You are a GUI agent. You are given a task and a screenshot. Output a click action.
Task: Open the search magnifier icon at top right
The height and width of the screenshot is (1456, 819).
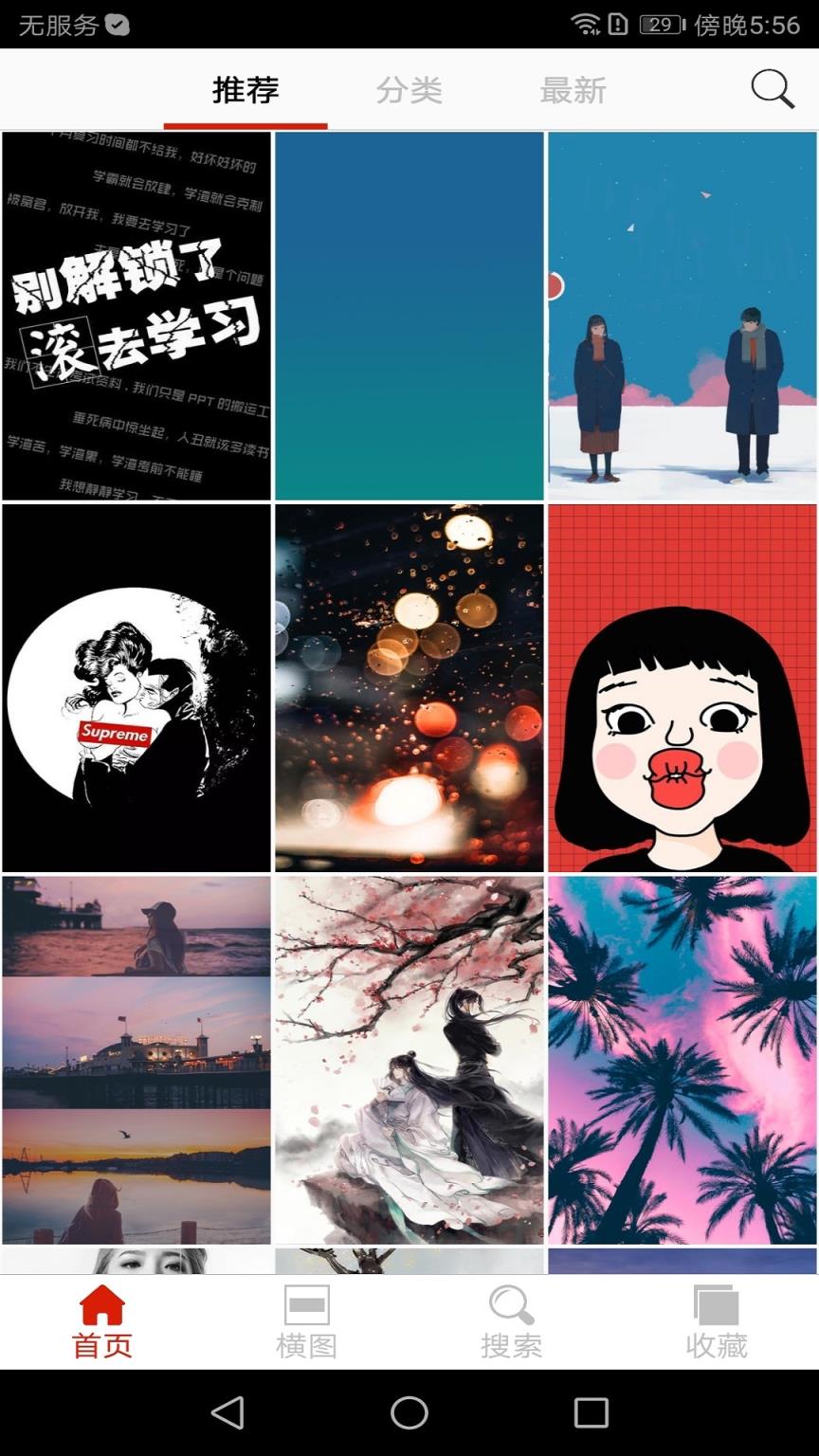coord(771,90)
